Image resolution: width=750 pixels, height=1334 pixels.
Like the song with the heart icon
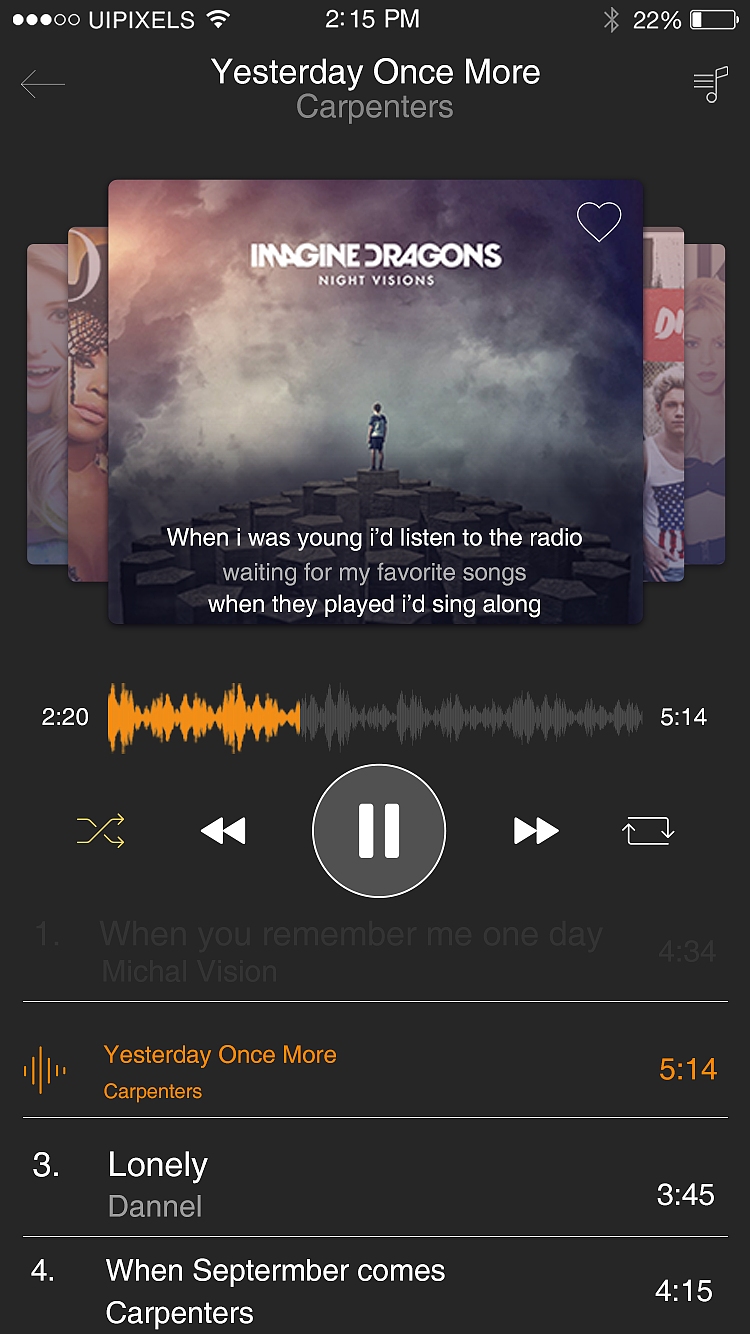pyautogui.click(x=599, y=222)
